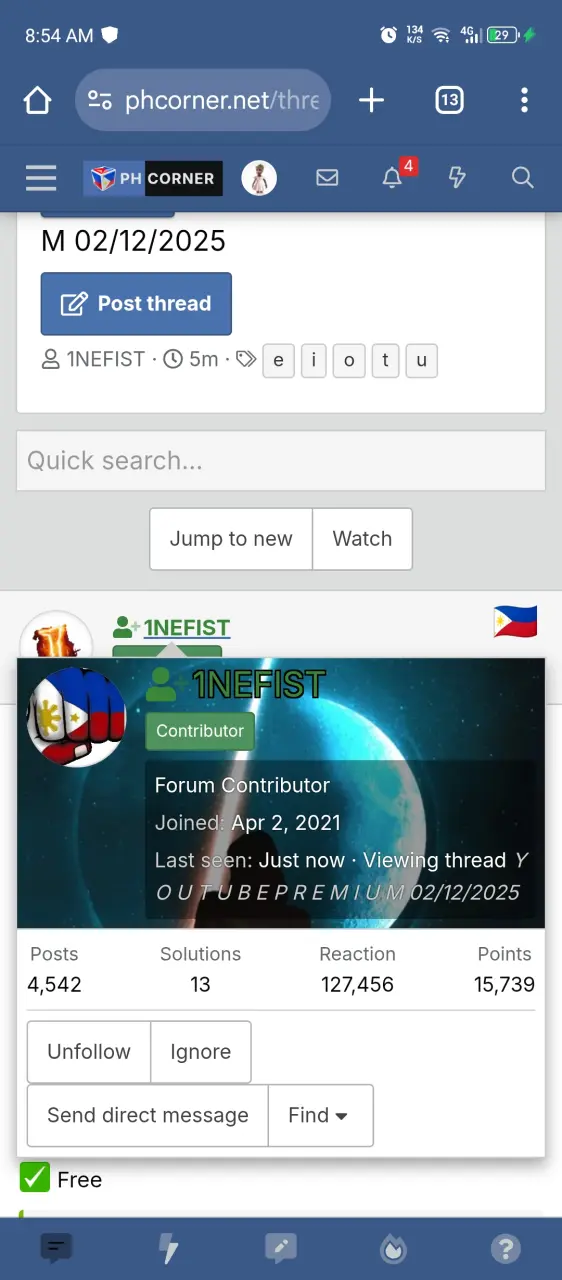This screenshot has height=1280, width=562.
Task: Open the site search magnifier
Action: point(522,178)
